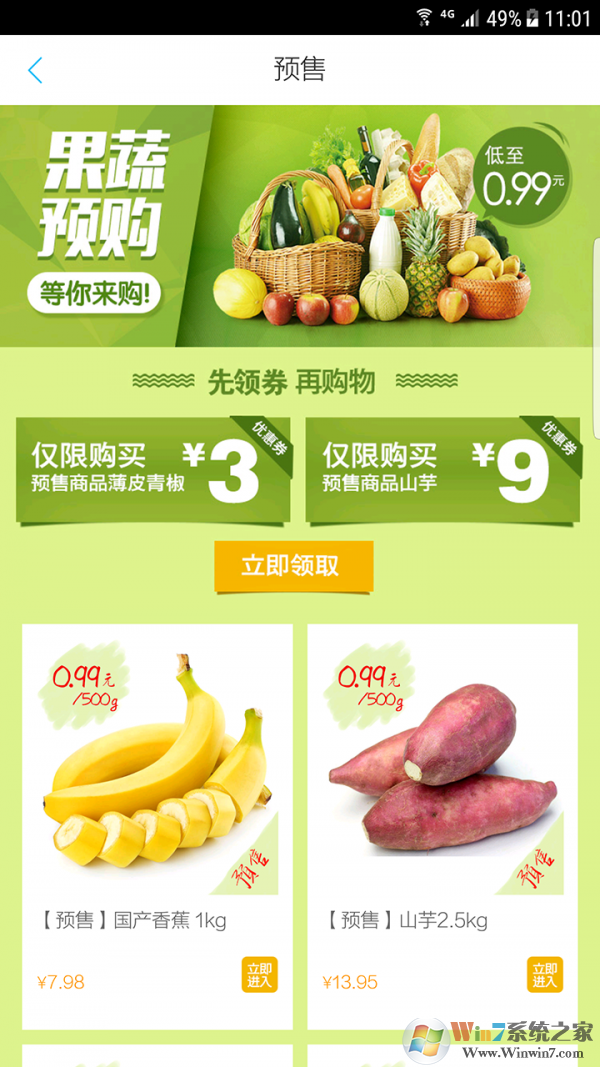Open the 山芋2.5kg product card
The height and width of the screenshot is (1067, 600).
(x=442, y=800)
